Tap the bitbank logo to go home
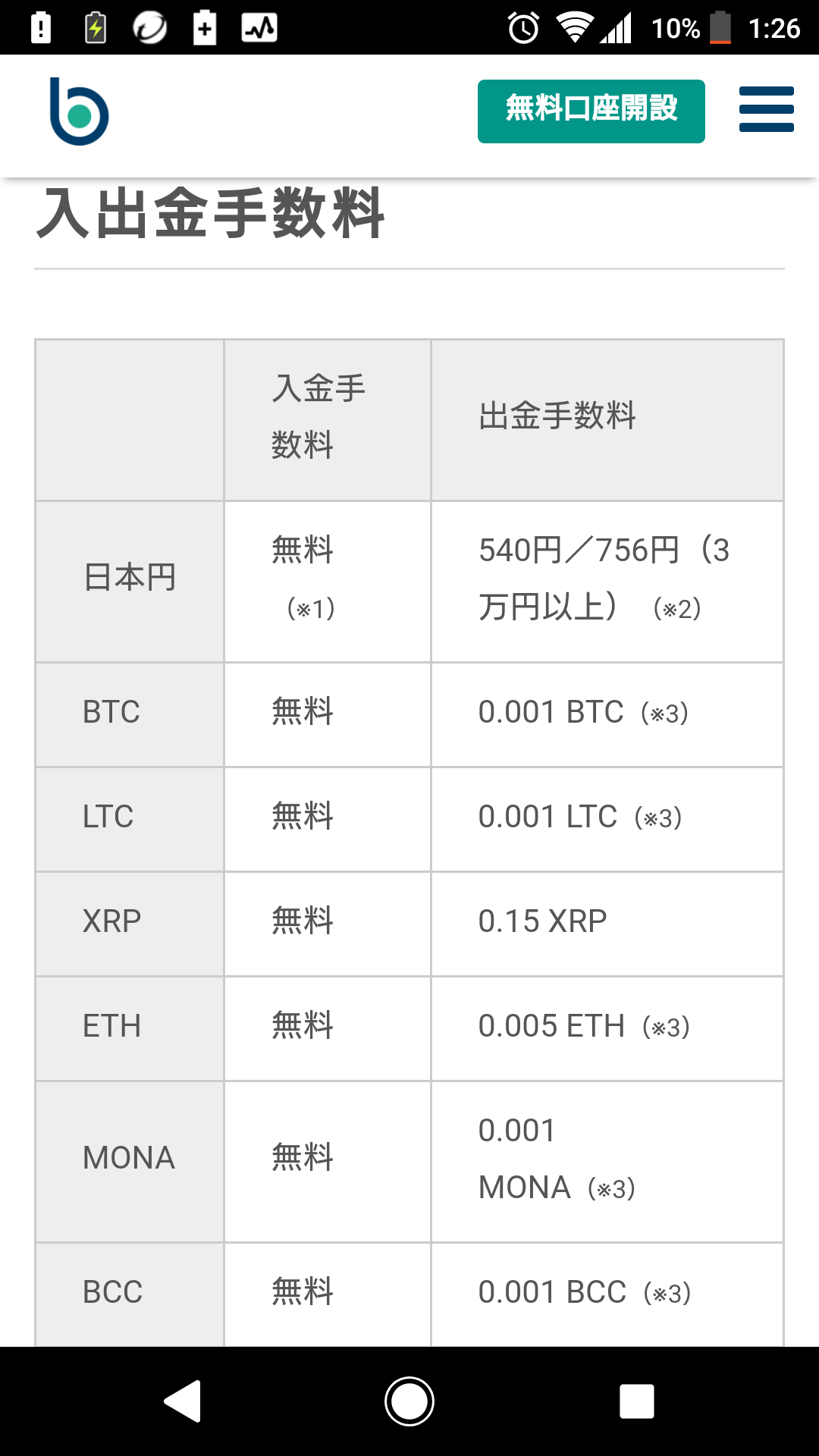The image size is (819, 1456). (x=79, y=111)
